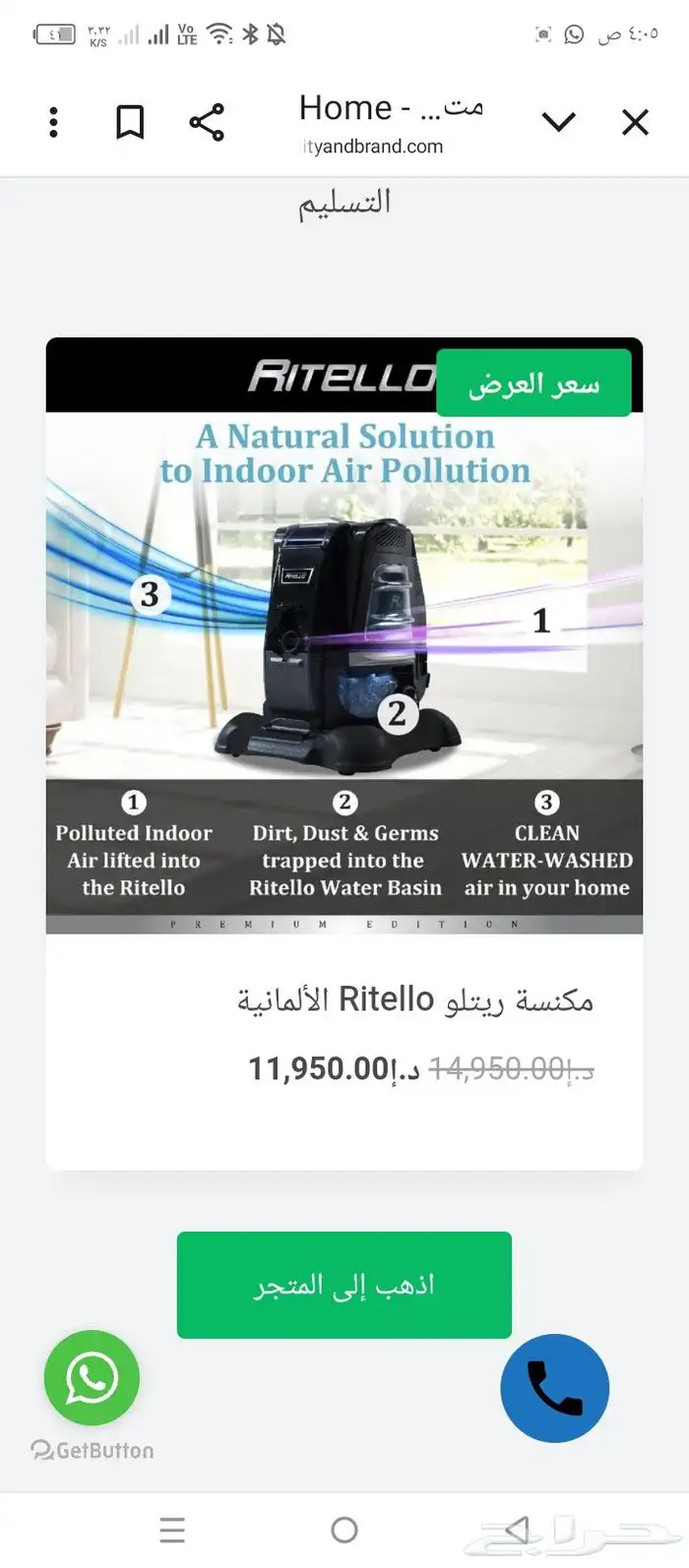Close the in-app browser
The image size is (689, 1568).
[x=636, y=122]
